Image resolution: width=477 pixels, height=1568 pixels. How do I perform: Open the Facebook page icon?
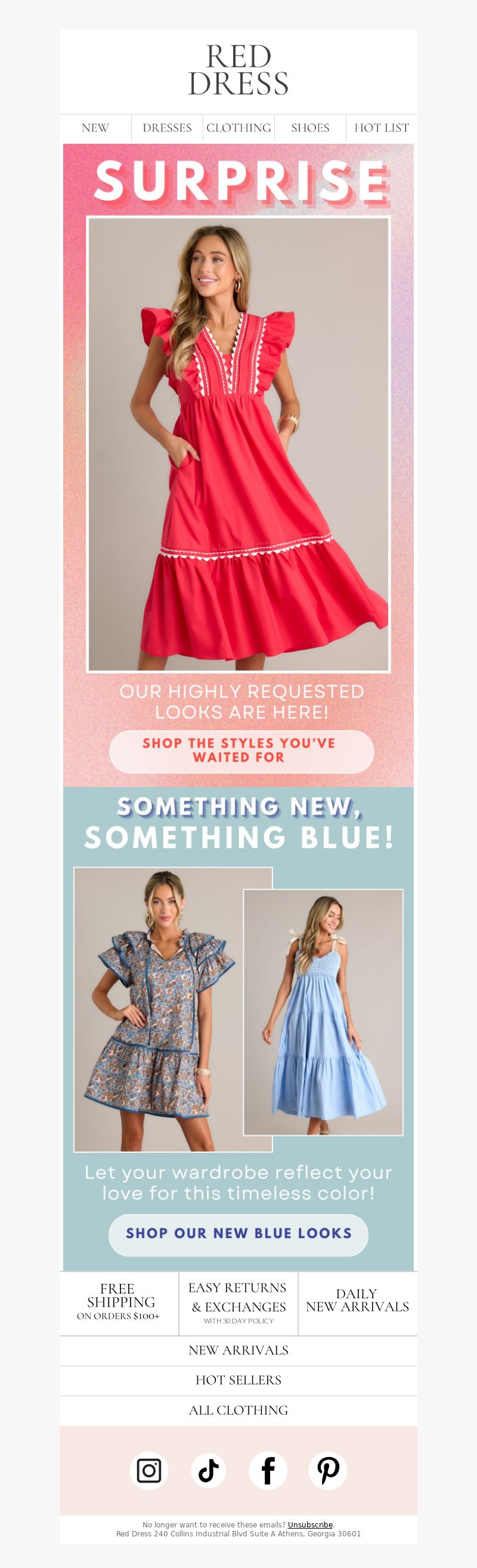pos(268,1470)
